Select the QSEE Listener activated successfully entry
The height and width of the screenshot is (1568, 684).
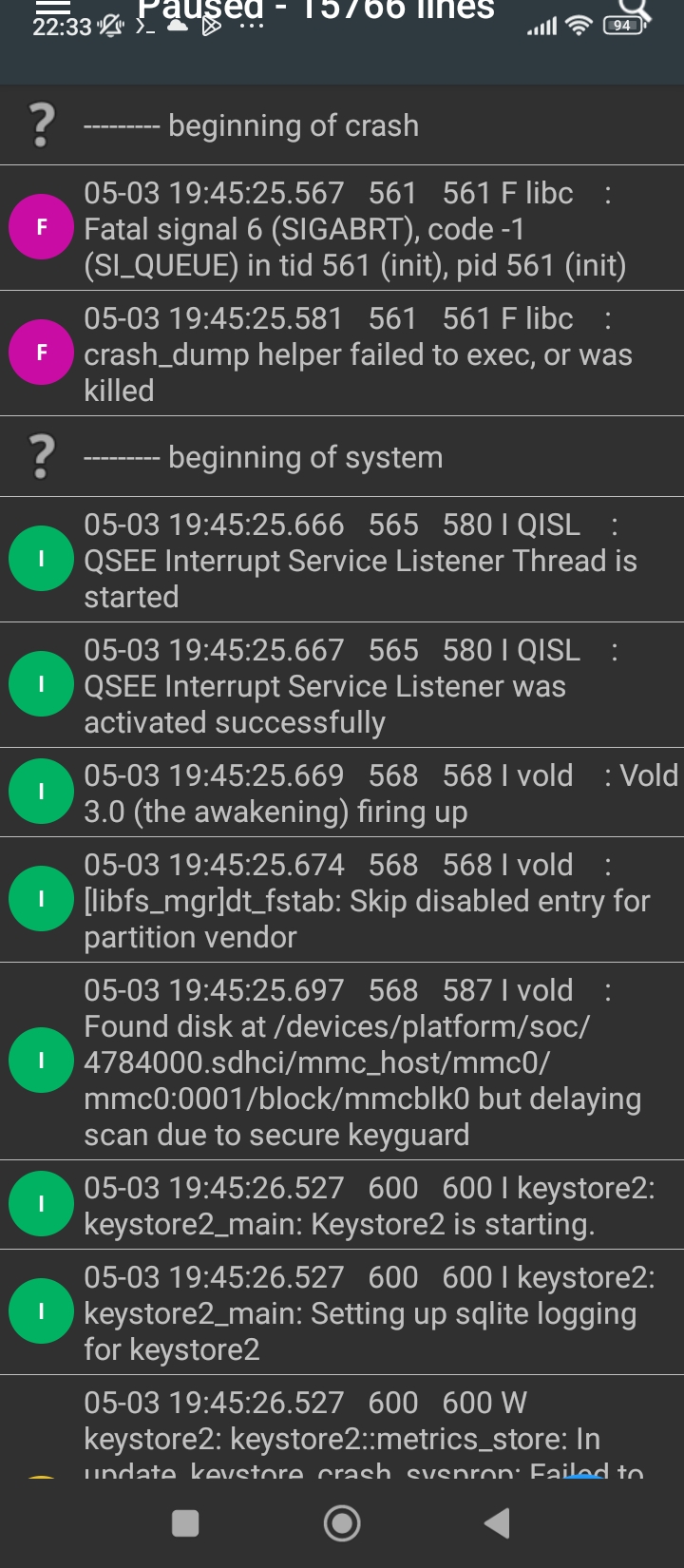point(342,685)
